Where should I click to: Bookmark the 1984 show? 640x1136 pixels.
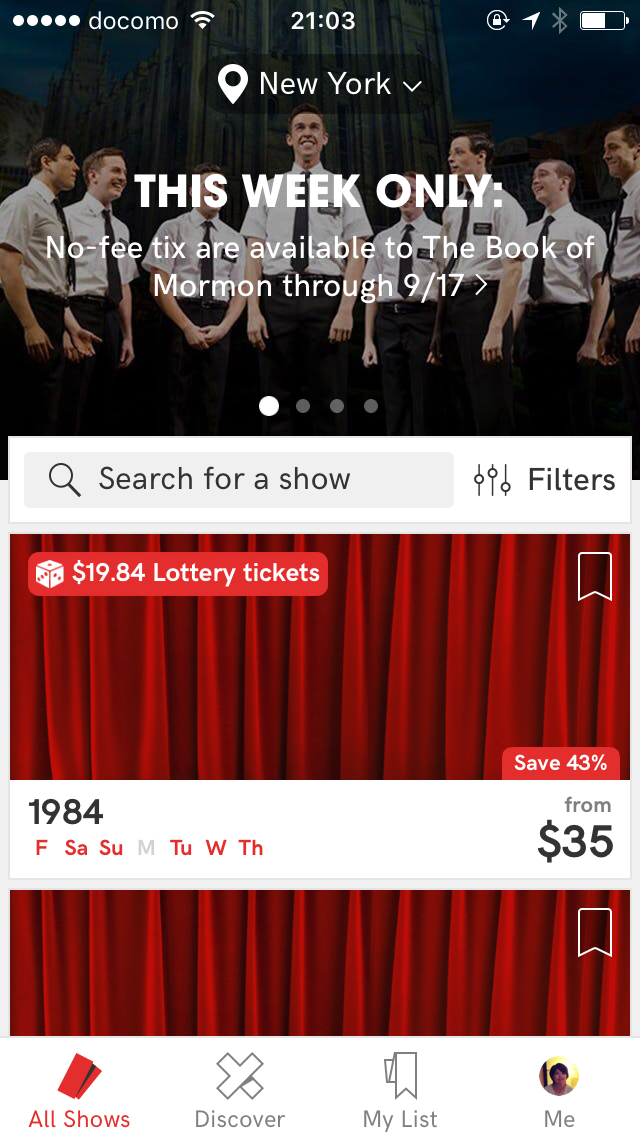(x=595, y=578)
